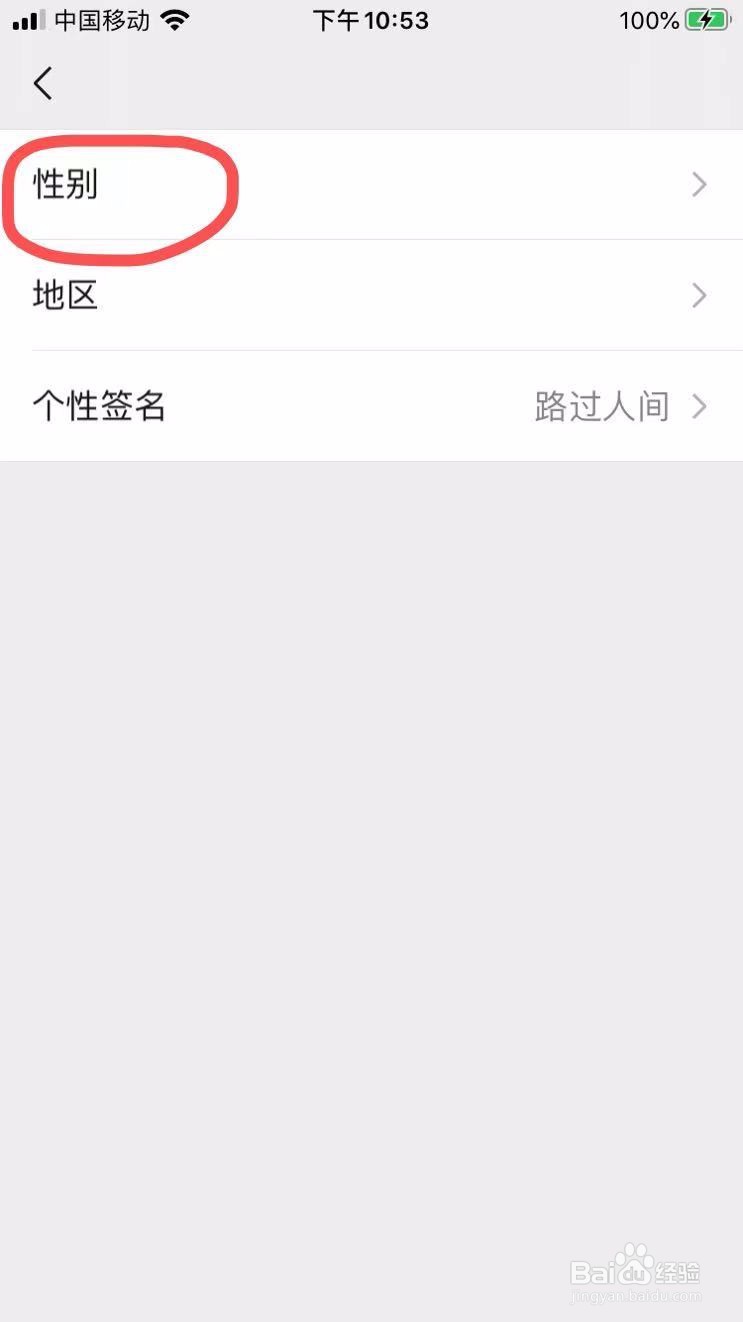Expand the arrow next to 个性签名

tap(699, 406)
